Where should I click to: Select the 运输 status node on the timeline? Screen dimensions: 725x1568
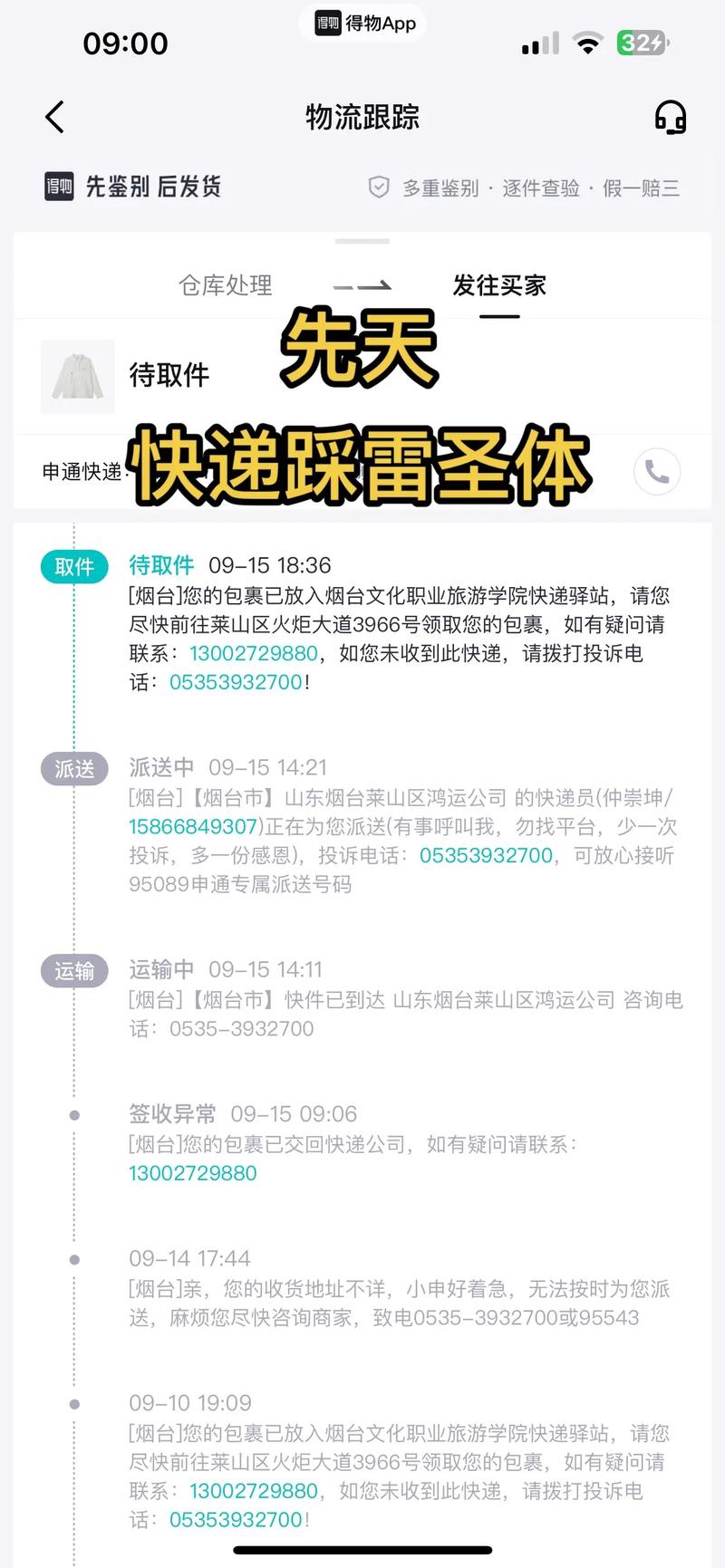73,970
